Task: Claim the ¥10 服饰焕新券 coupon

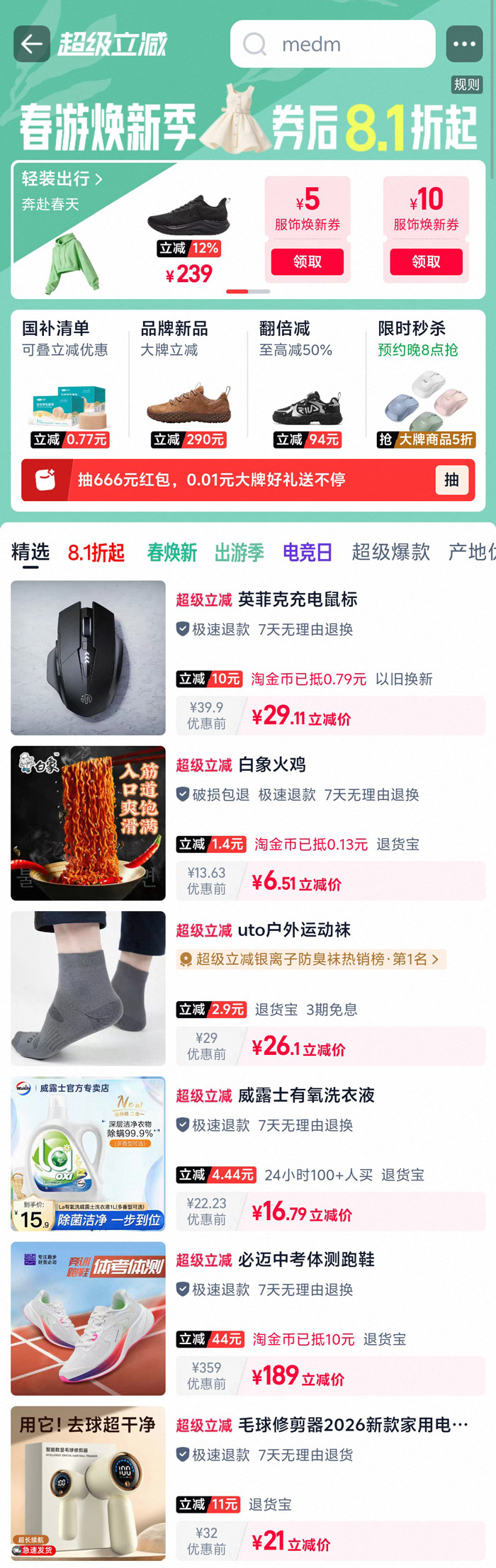Action: pyautogui.click(x=426, y=261)
